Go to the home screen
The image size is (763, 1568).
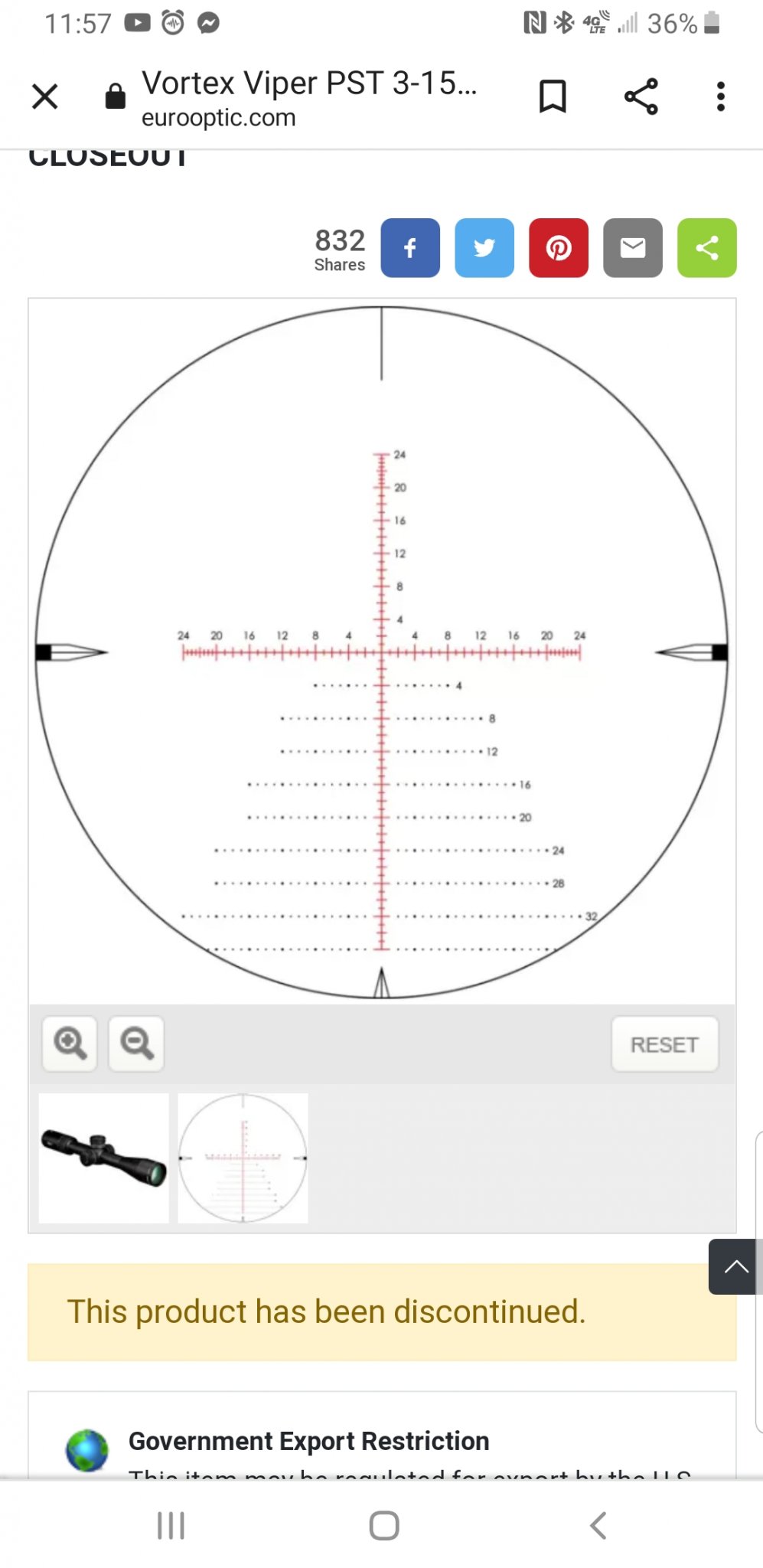coord(384,1525)
